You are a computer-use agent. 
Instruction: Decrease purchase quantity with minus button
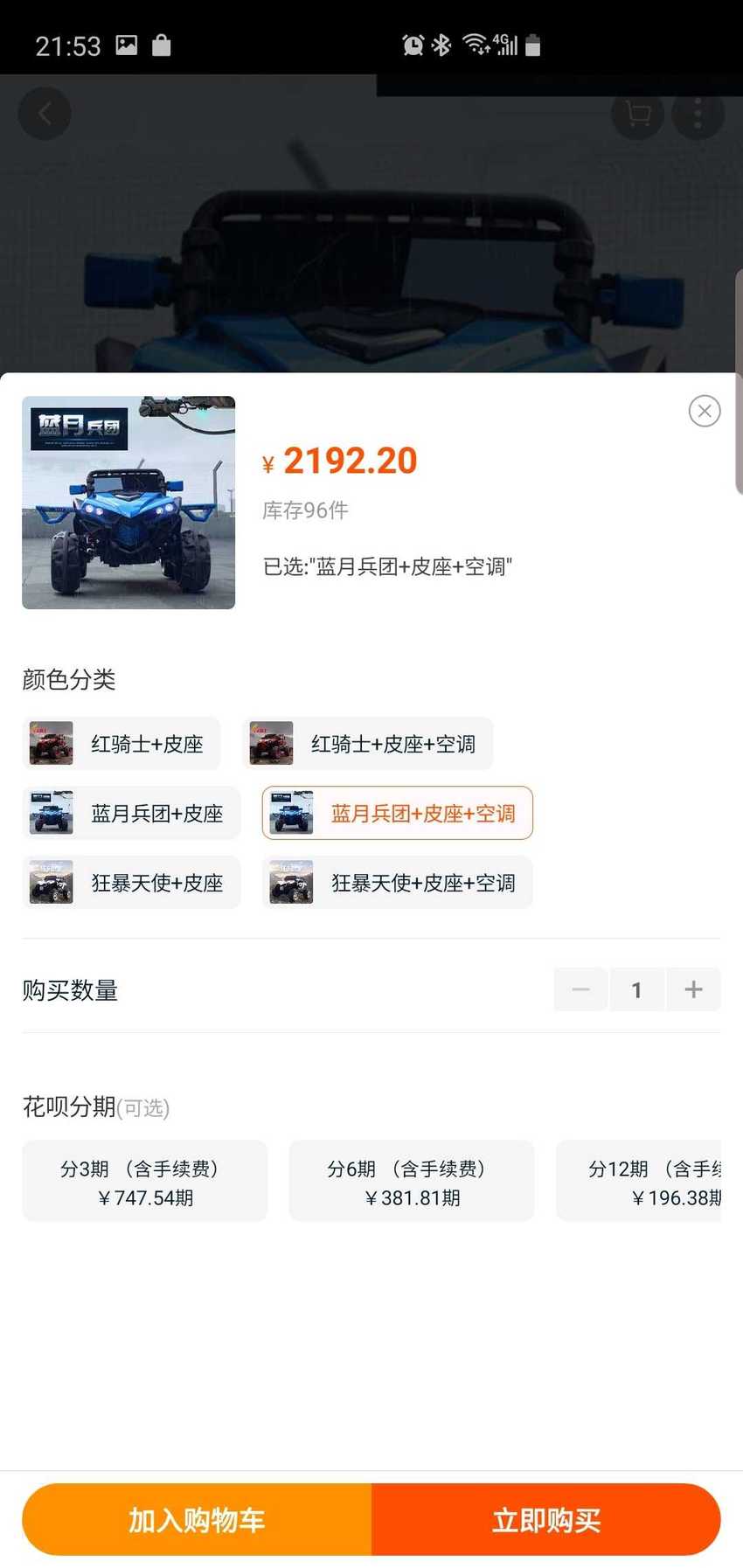coord(580,989)
